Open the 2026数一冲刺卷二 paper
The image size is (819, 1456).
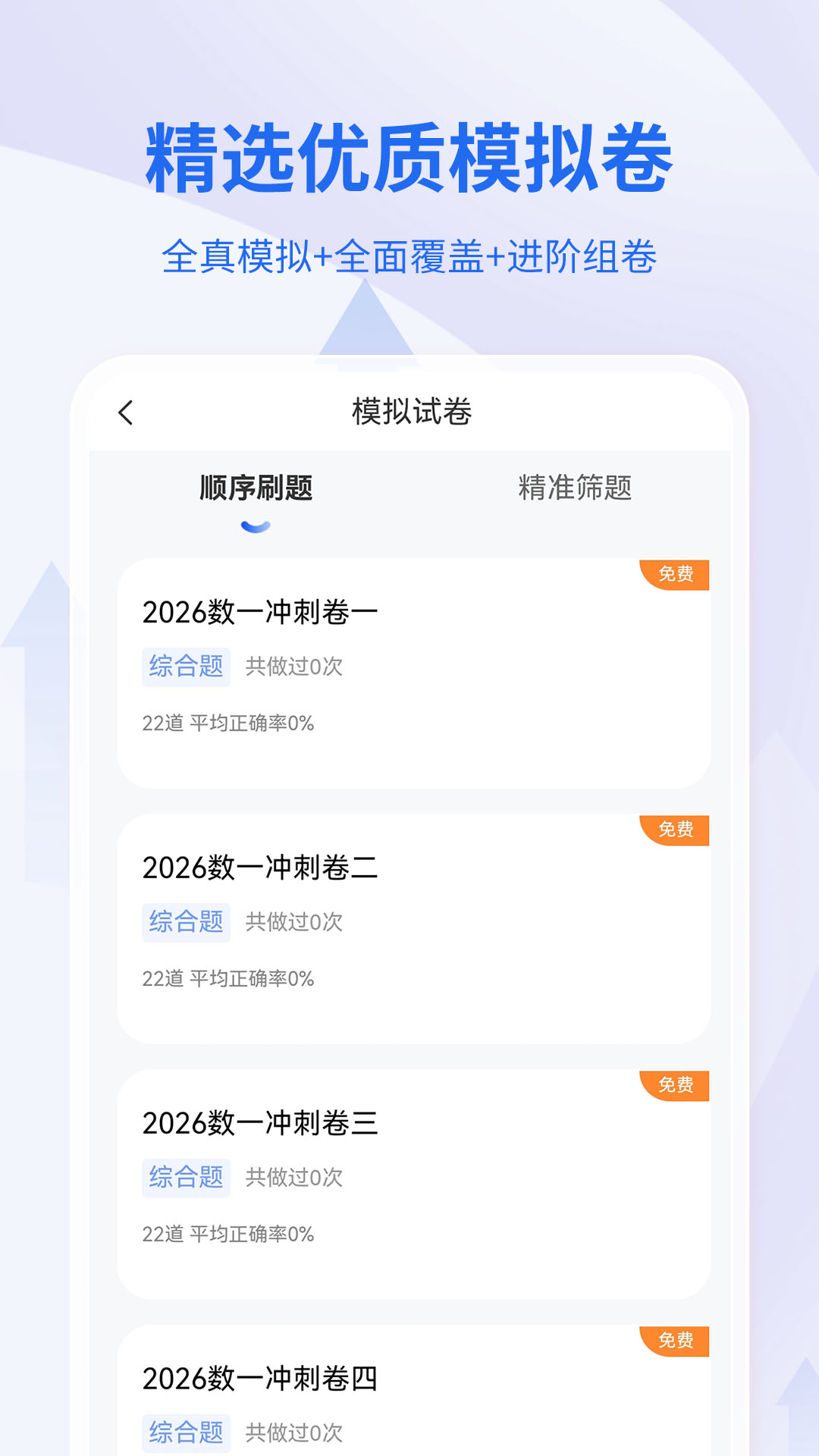(262, 868)
